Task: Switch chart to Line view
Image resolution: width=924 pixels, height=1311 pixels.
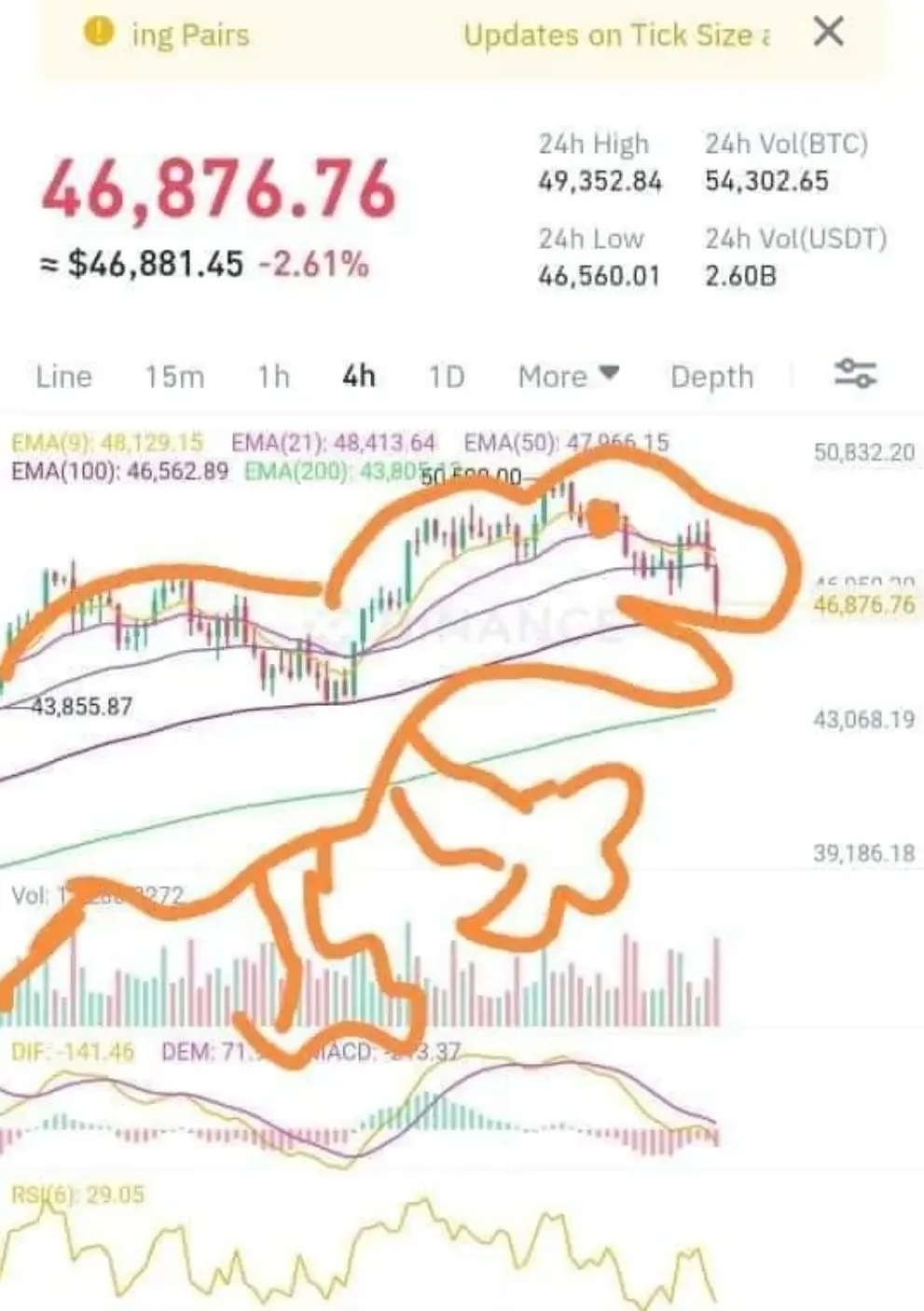Action: (63, 377)
